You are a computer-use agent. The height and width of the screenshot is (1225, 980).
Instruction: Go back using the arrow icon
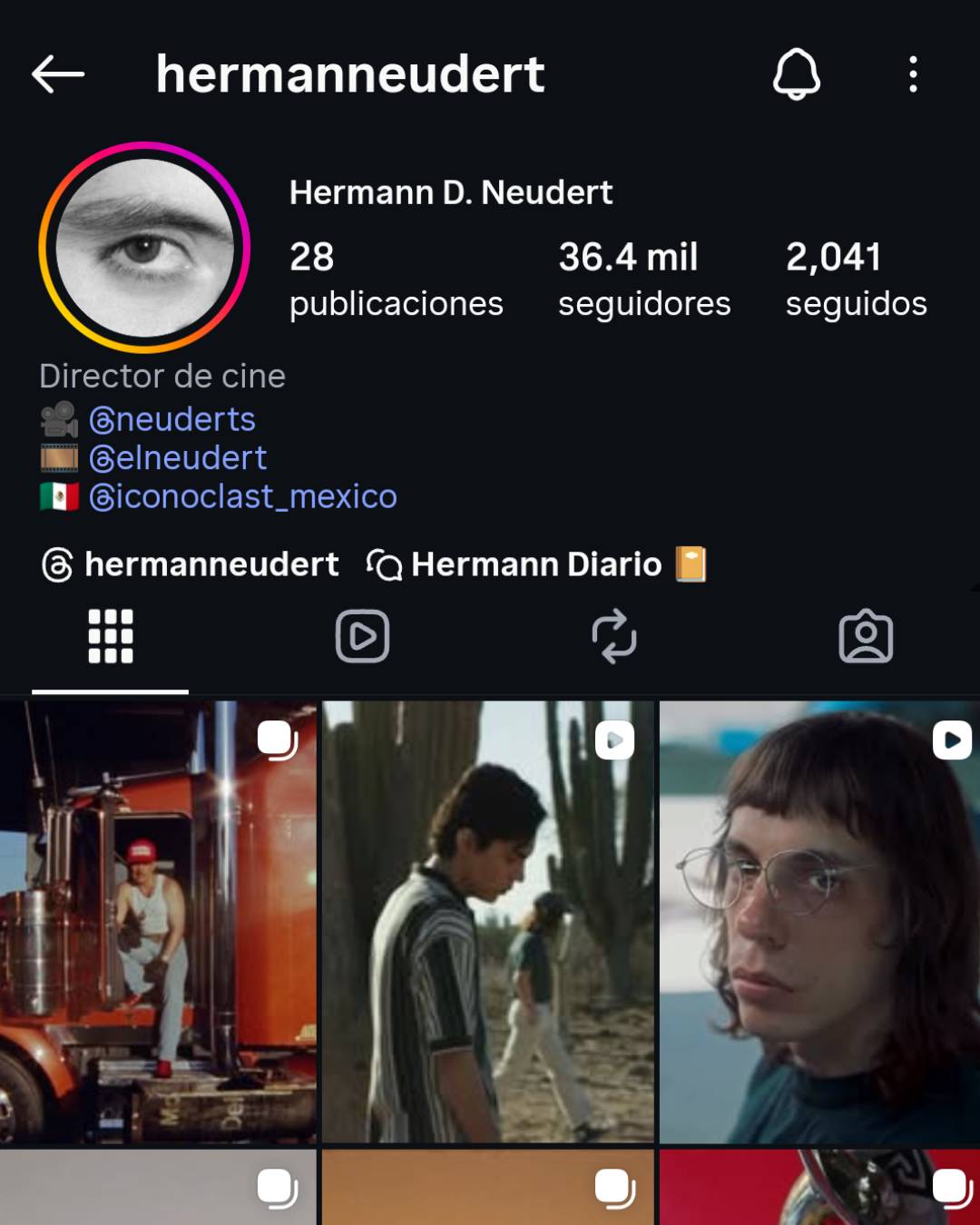point(58,74)
